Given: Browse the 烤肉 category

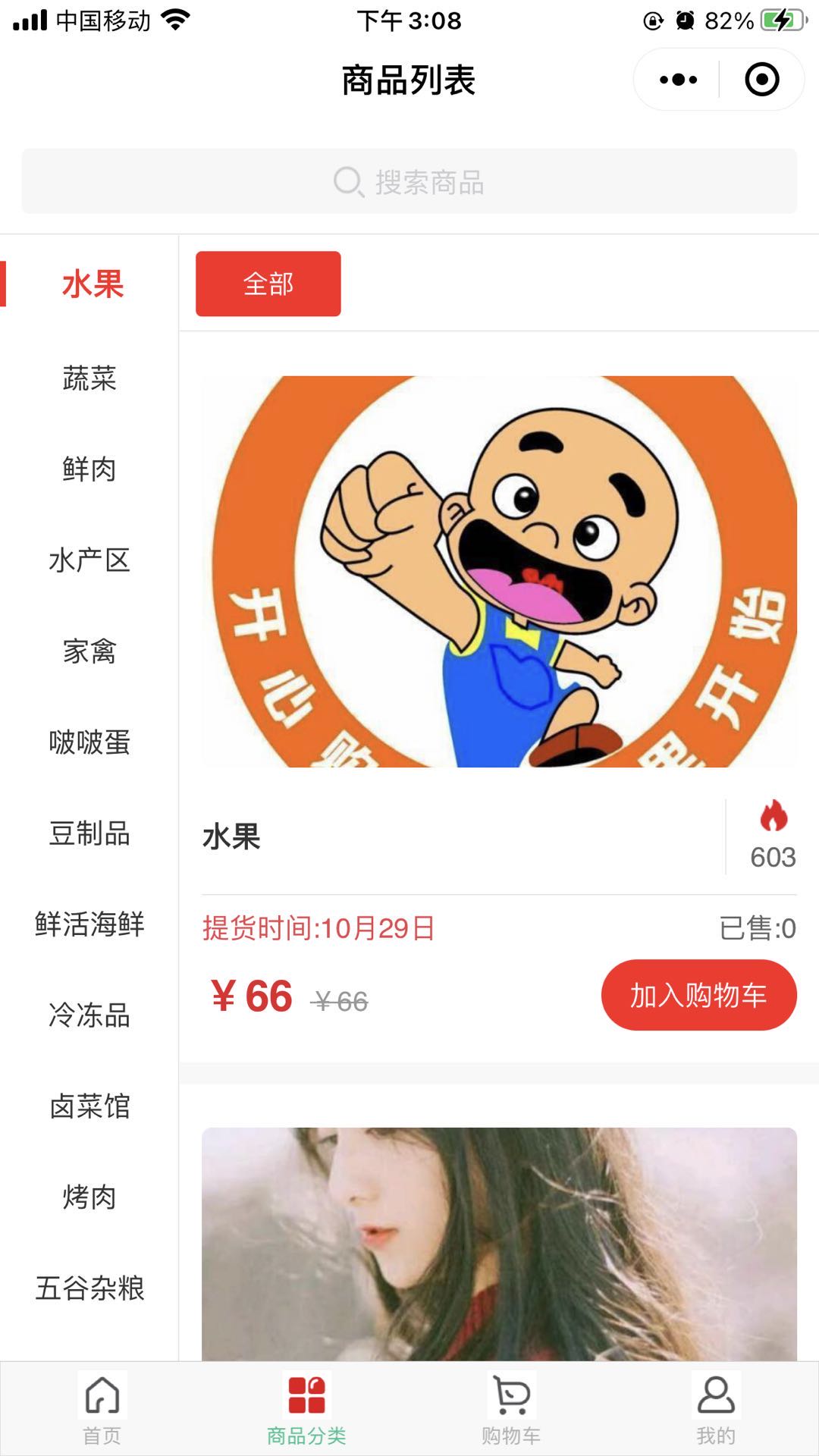Looking at the screenshot, I should click(x=89, y=1197).
